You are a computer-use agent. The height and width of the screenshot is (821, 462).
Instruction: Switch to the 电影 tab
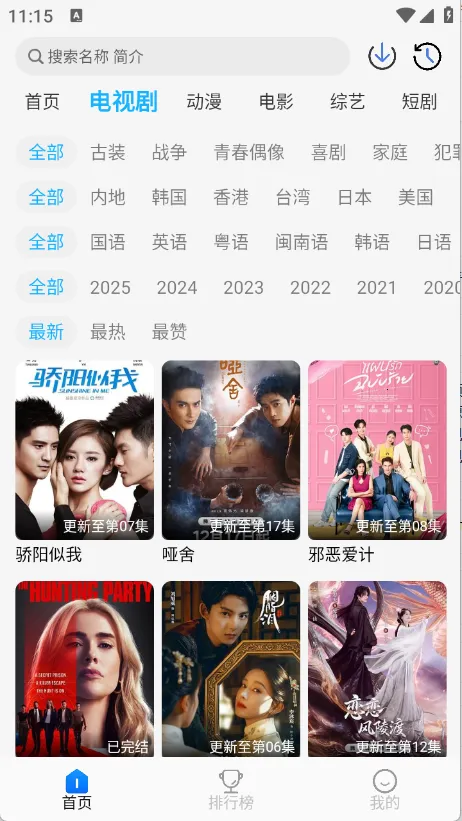coord(276,102)
